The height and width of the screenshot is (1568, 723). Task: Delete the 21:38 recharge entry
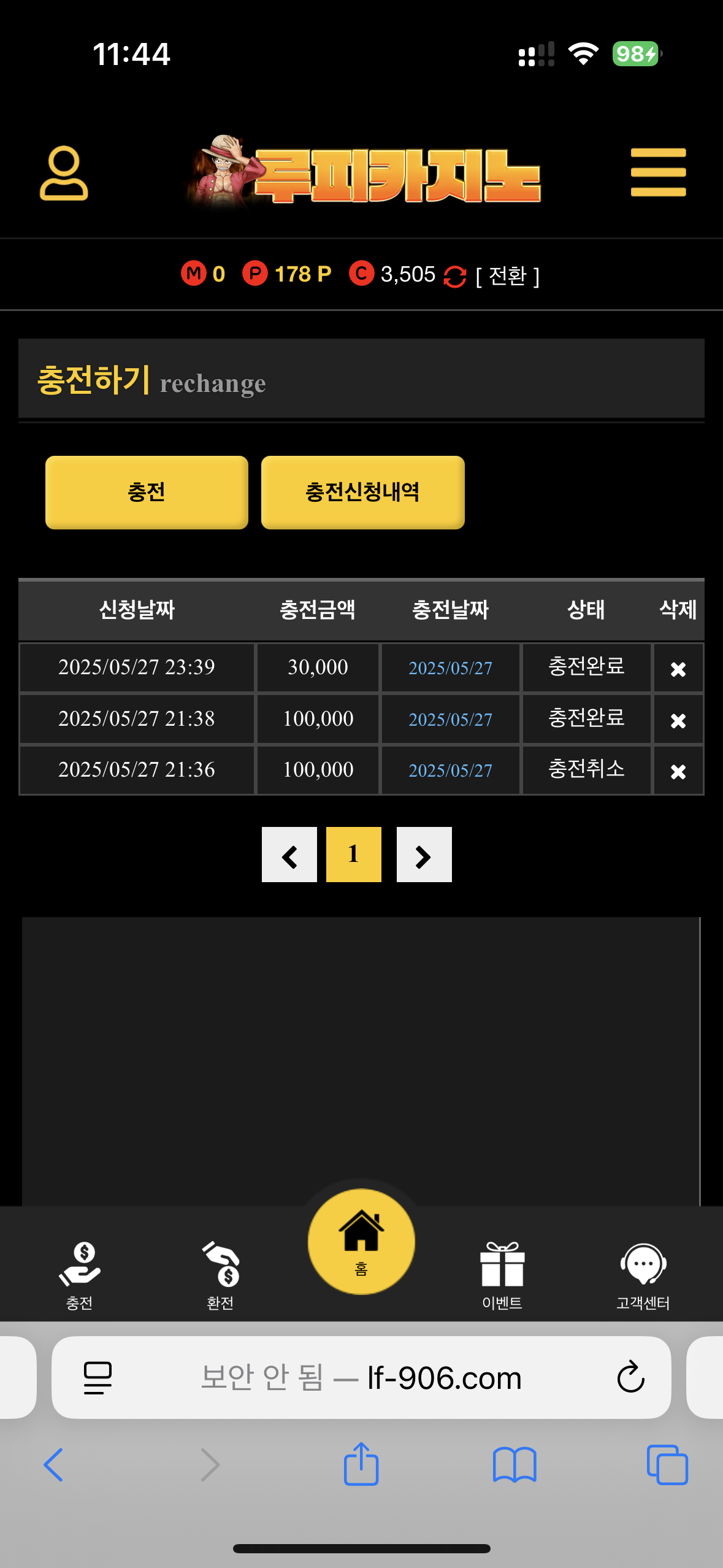678,720
